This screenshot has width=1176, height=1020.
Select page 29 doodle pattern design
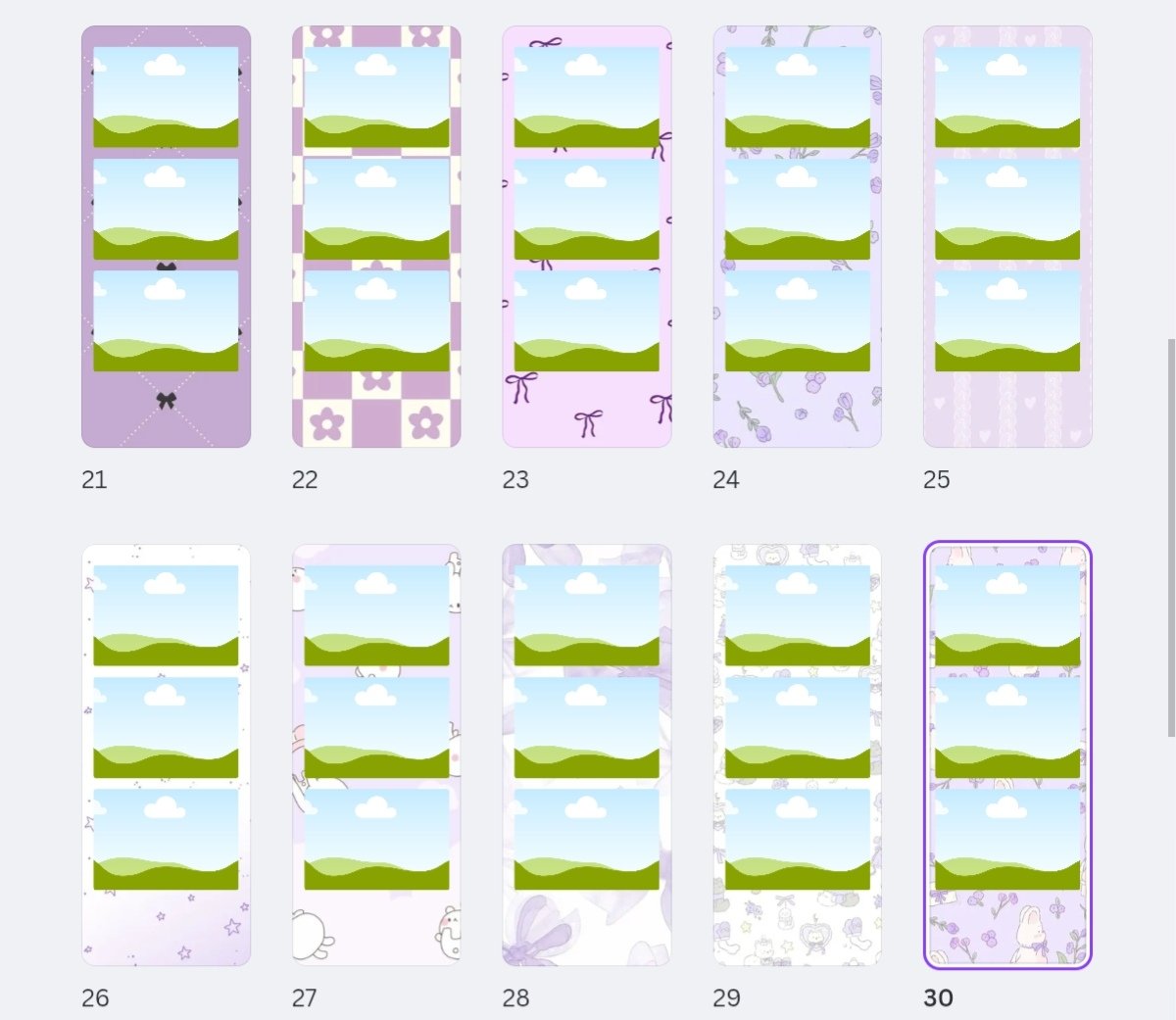[797, 754]
